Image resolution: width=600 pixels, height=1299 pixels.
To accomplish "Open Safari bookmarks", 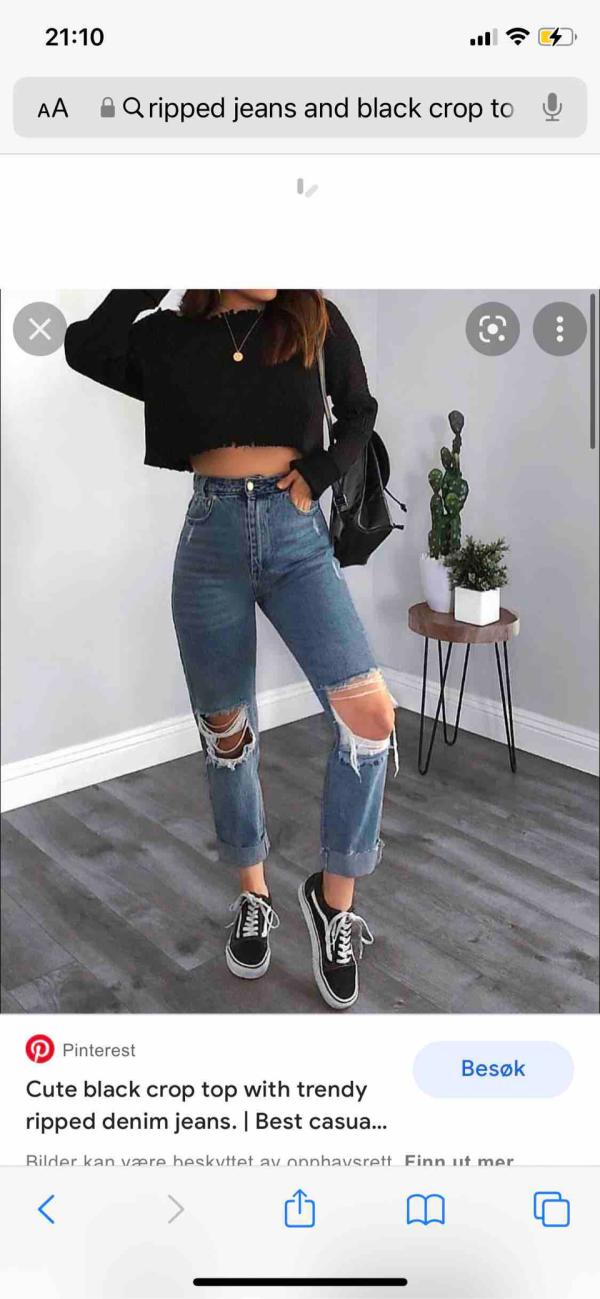I will click(425, 1210).
